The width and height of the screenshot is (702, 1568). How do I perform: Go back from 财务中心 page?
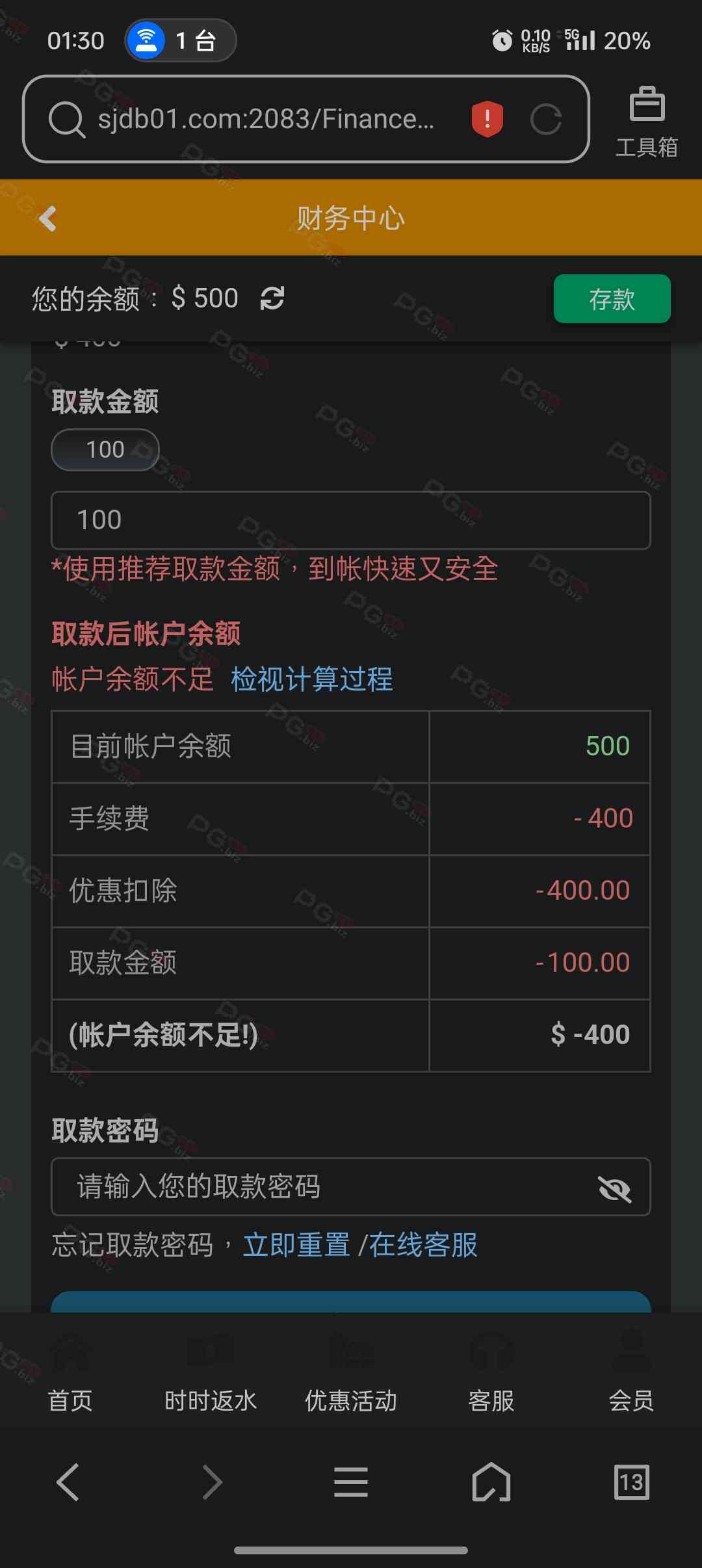[x=47, y=218]
